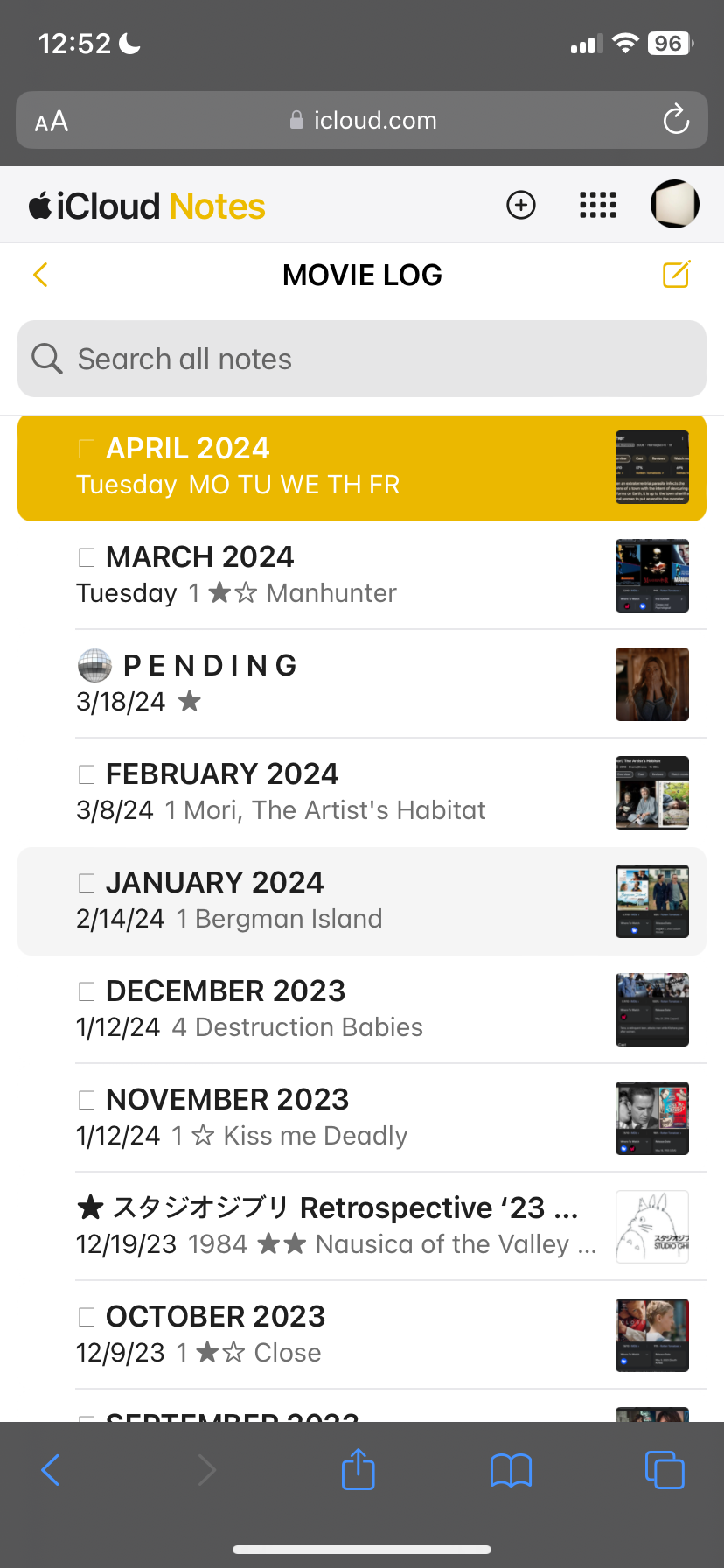Open Safari bookmarks
Viewport: 724px width, 1568px height.
(x=511, y=1470)
